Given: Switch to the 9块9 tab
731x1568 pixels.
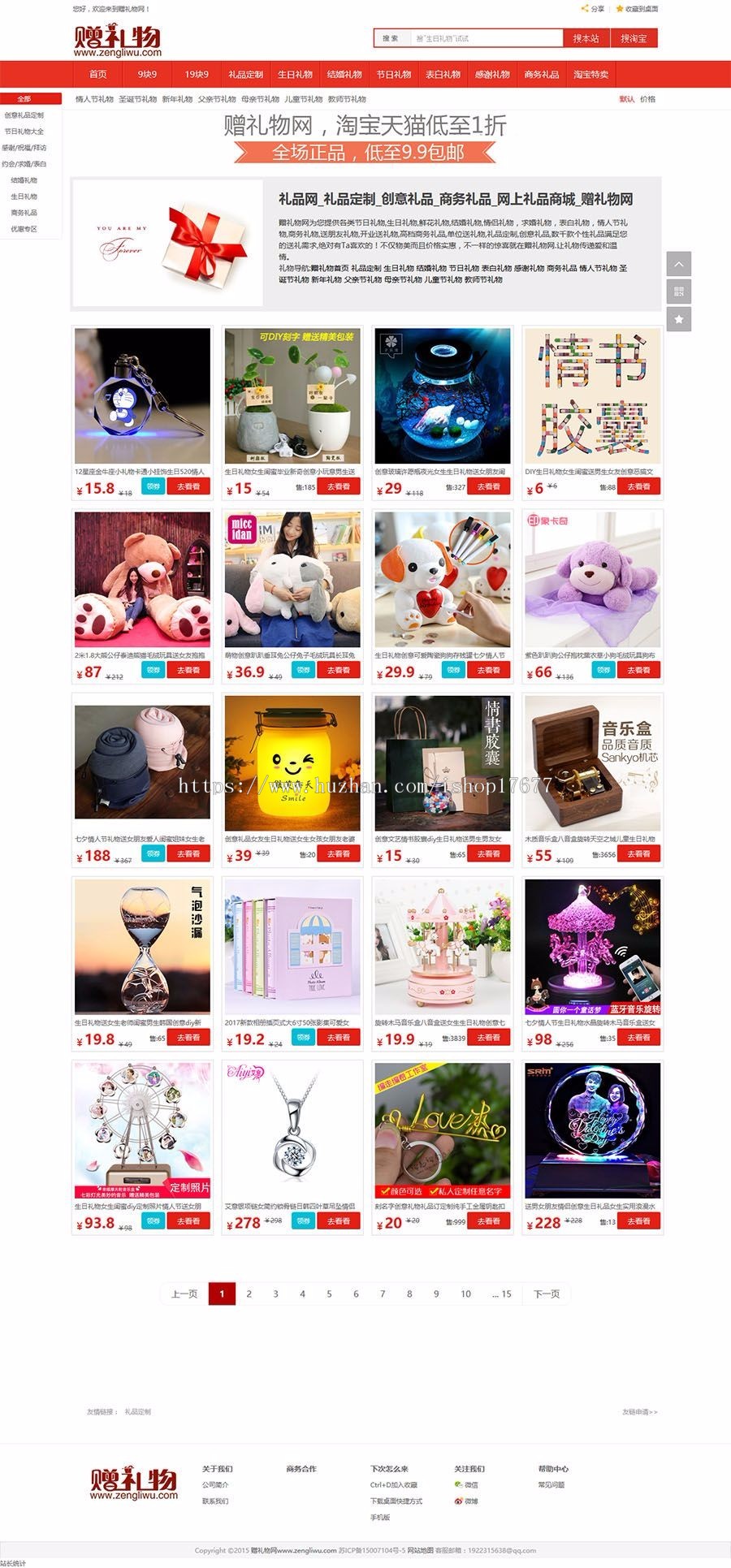Looking at the screenshot, I should (147, 74).
